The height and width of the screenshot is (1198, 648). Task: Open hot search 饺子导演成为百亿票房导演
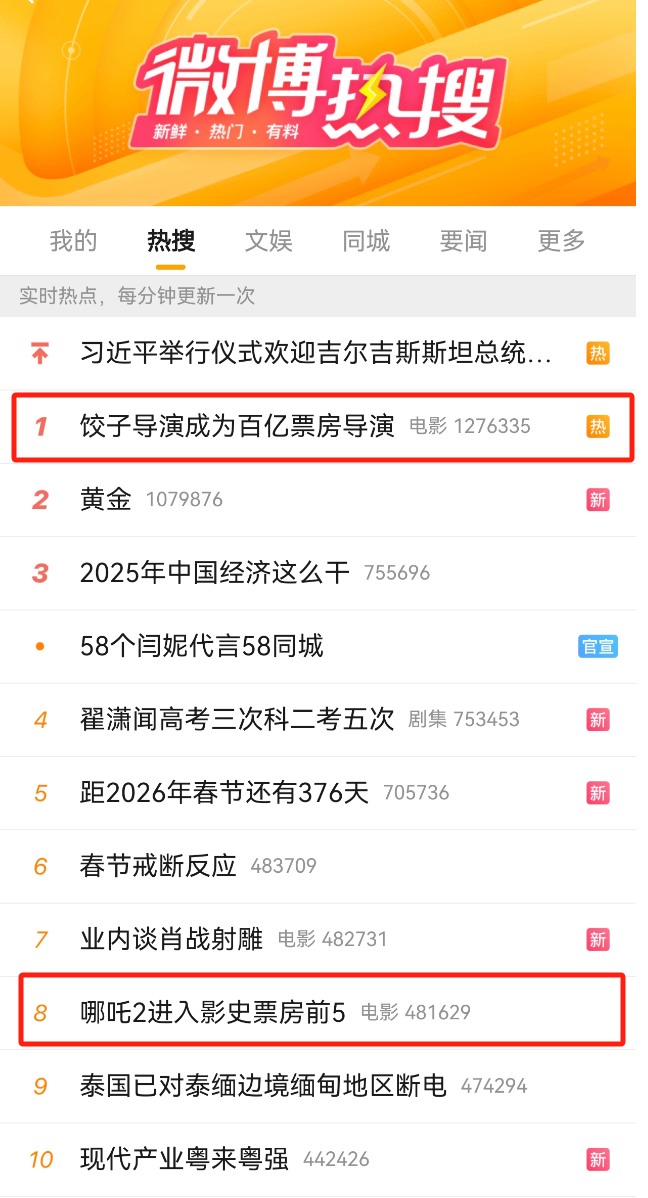[x=238, y=427]
